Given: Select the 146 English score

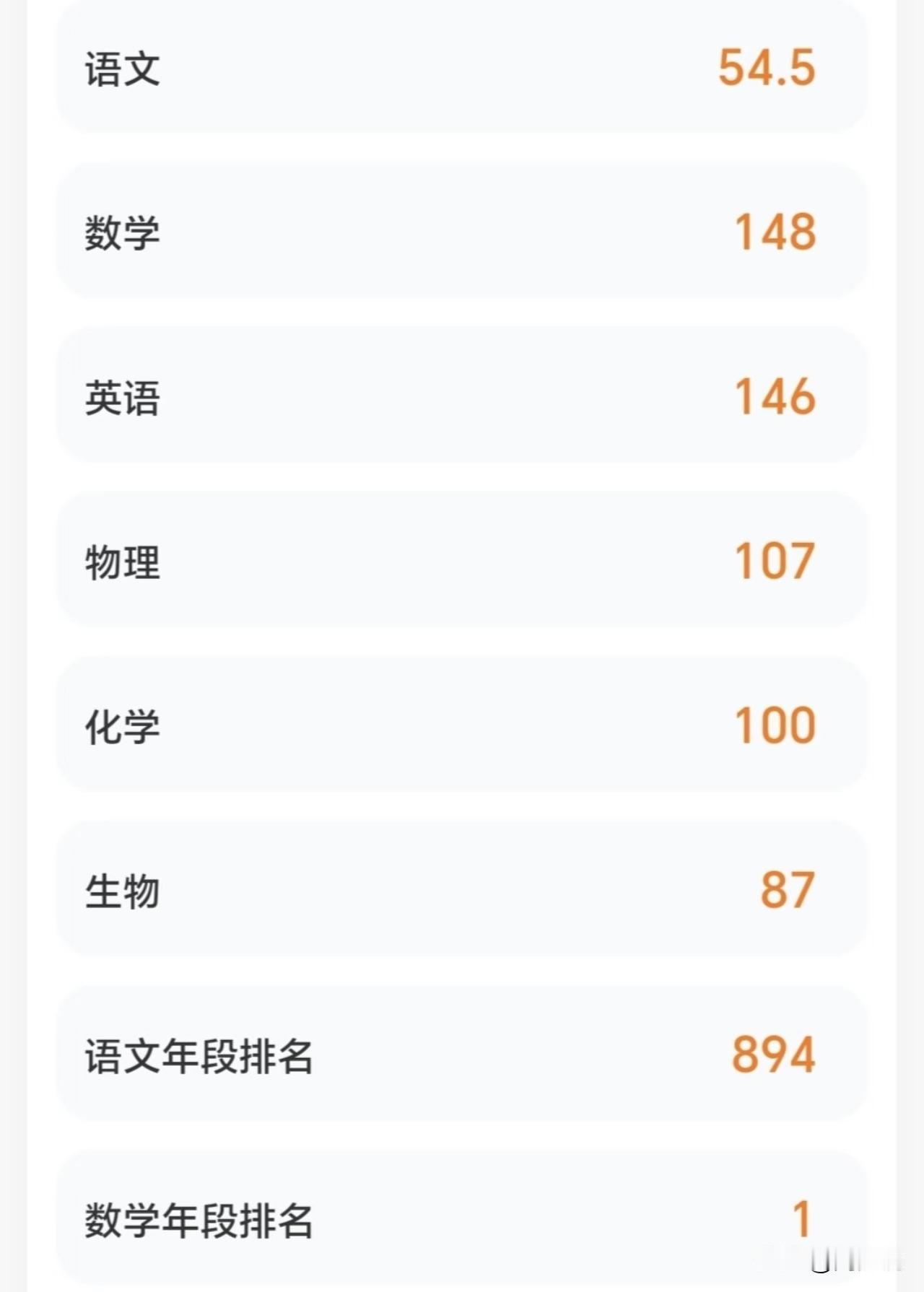Looking at the screenshot, I should tap(775, 396).
